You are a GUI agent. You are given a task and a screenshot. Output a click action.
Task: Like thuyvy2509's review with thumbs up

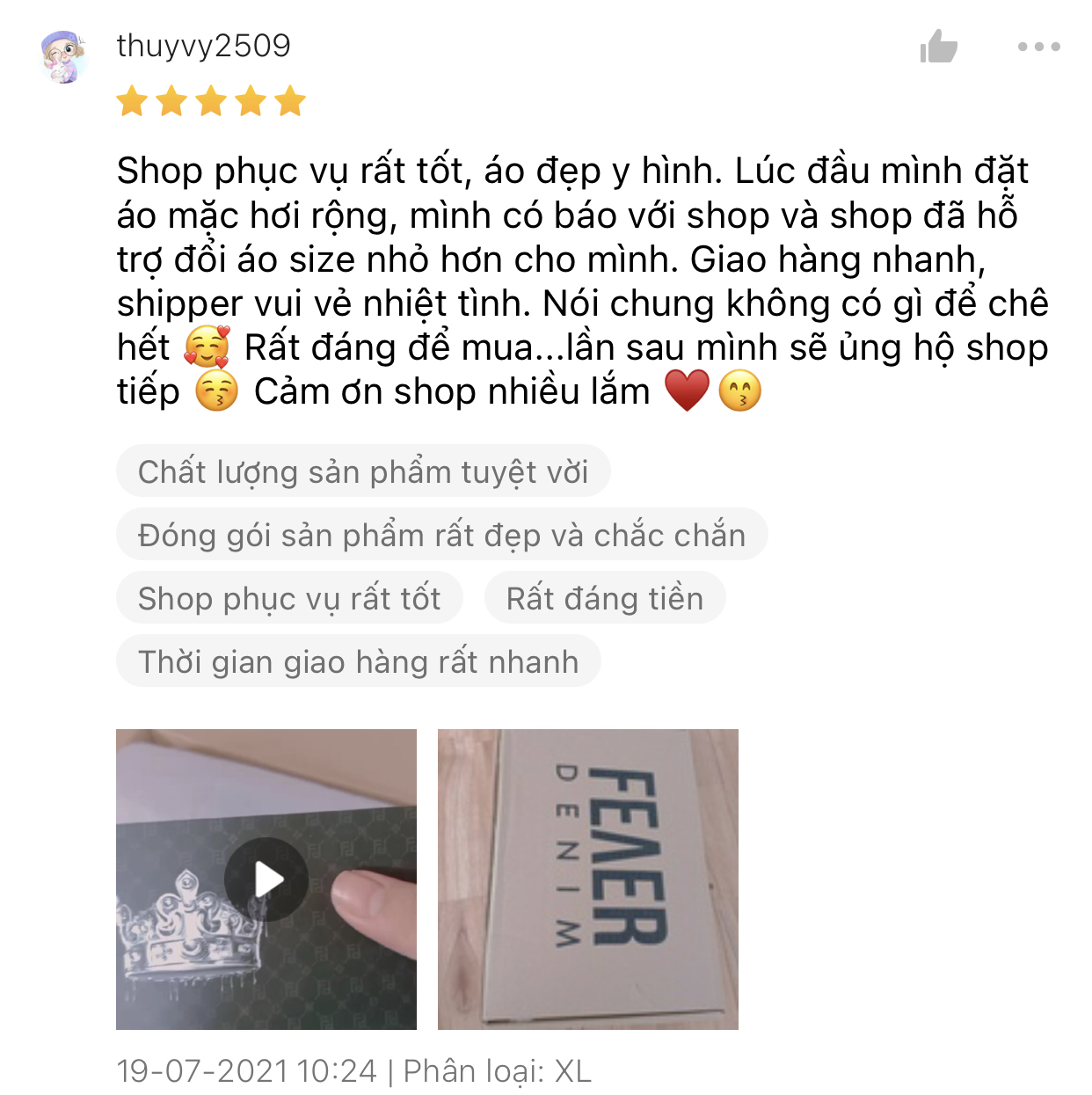(938, 47)
